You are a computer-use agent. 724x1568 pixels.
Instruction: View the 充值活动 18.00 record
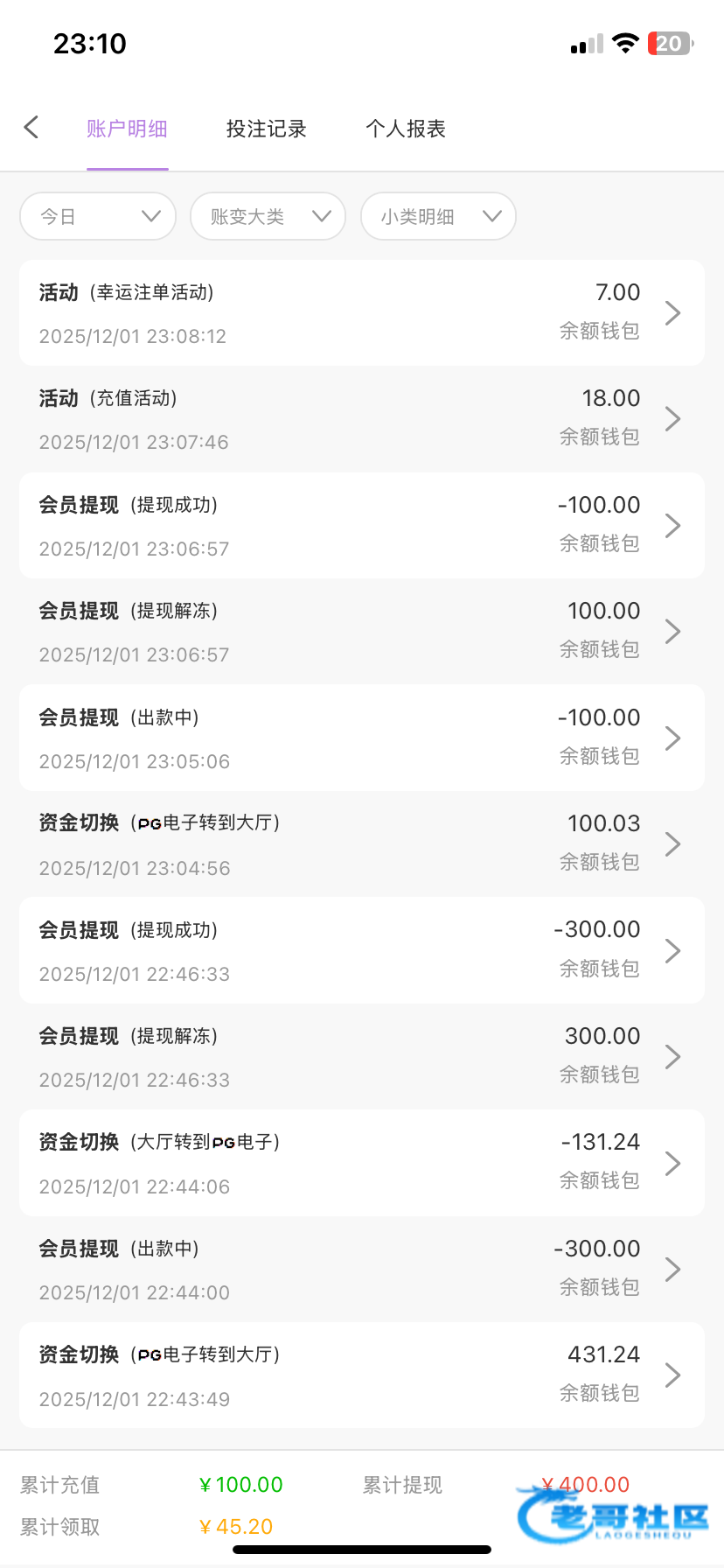(x=362, y=419)
